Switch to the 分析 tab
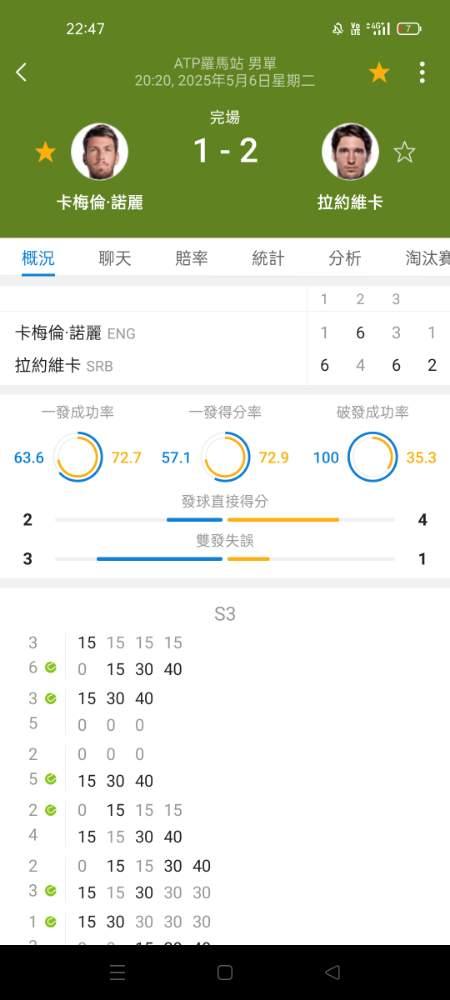This screenshot has width=450, height=1000. click(345, 258)
